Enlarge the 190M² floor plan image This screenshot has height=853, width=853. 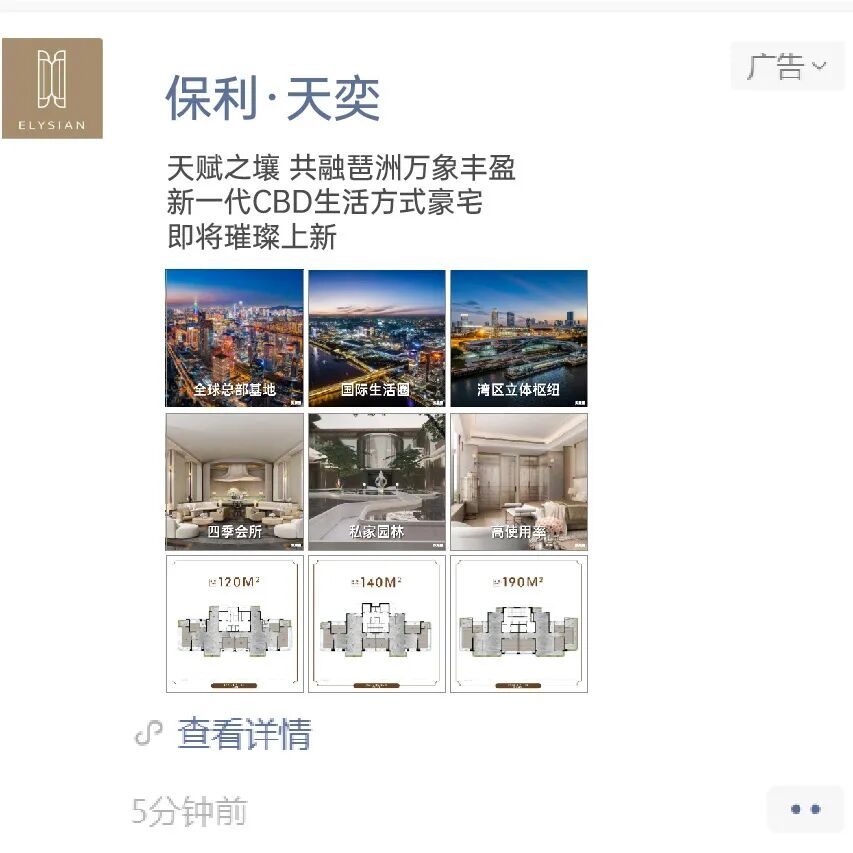pos(519,624)
